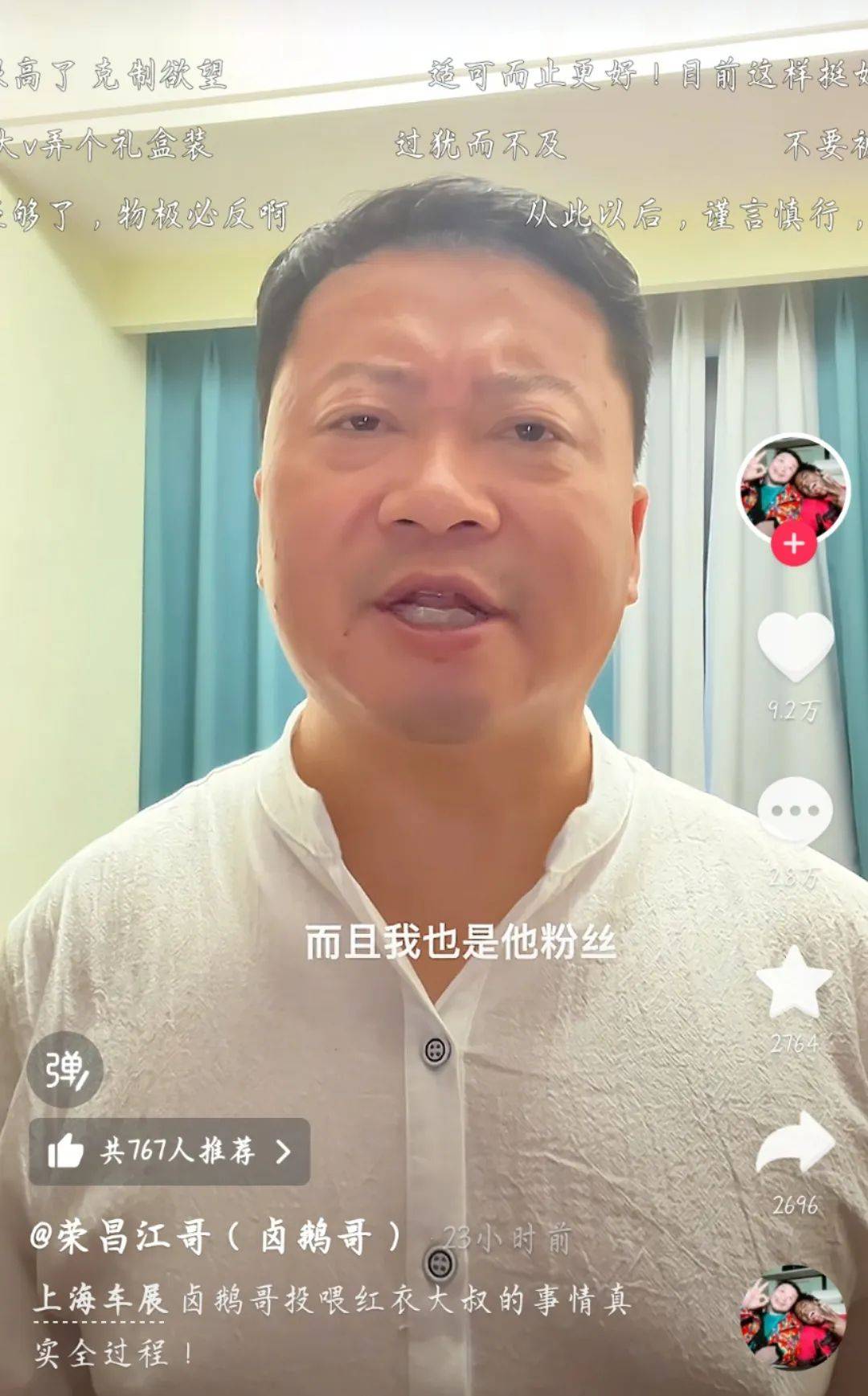Viewport: 868px width, 1396px height.
Task: Open the comments bubble
Action: [x=795, y=810]
